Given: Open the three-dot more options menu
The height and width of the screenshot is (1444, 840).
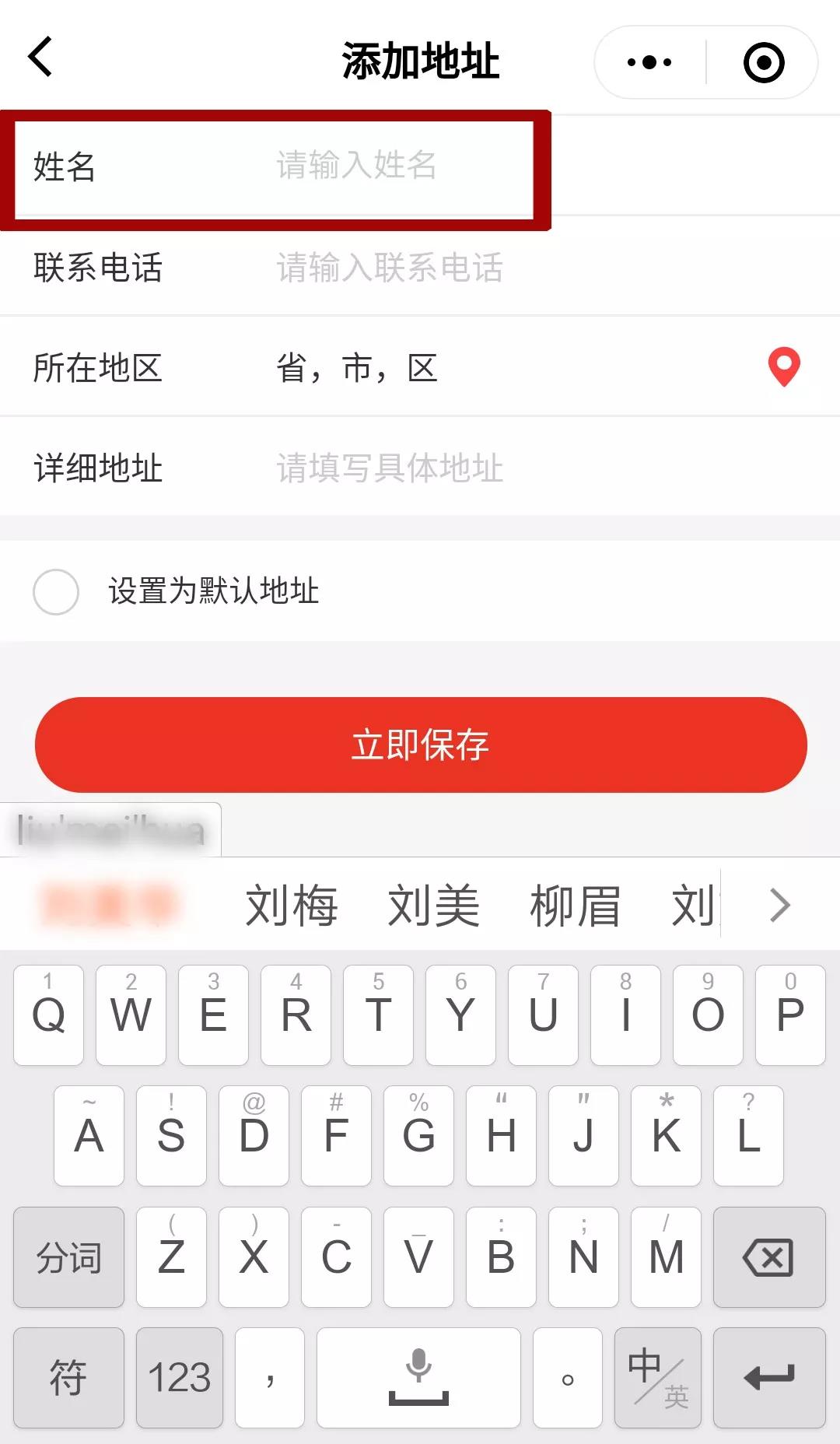Looking at the screenshot, I should point(650,61).
